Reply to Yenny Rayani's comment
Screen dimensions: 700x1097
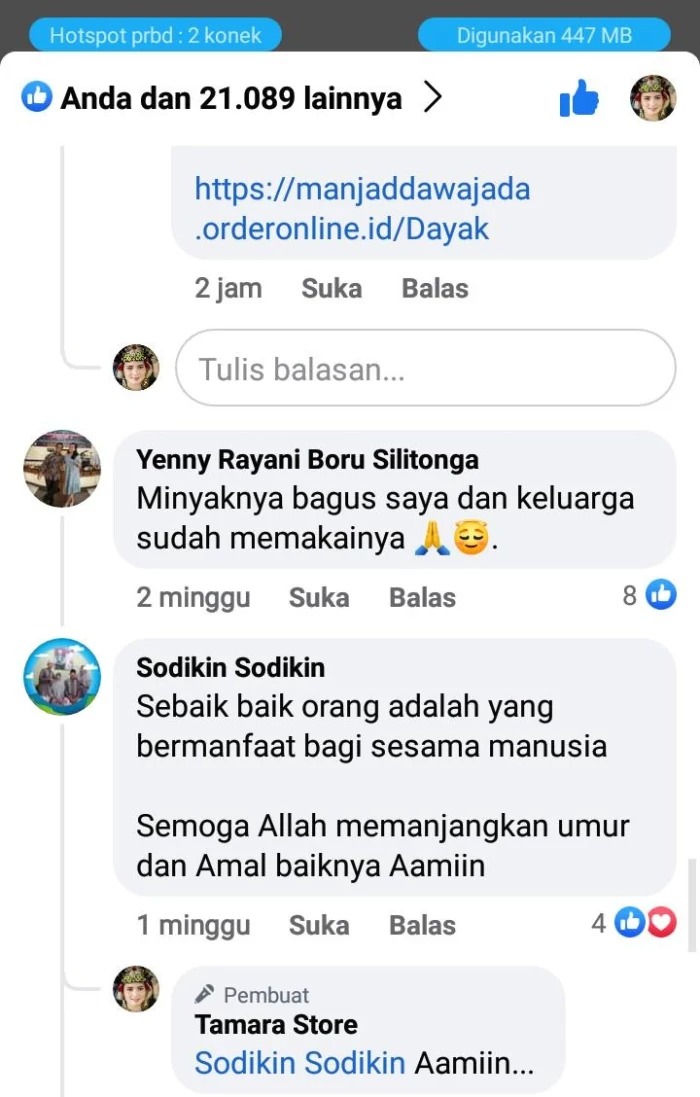[422, 597]
